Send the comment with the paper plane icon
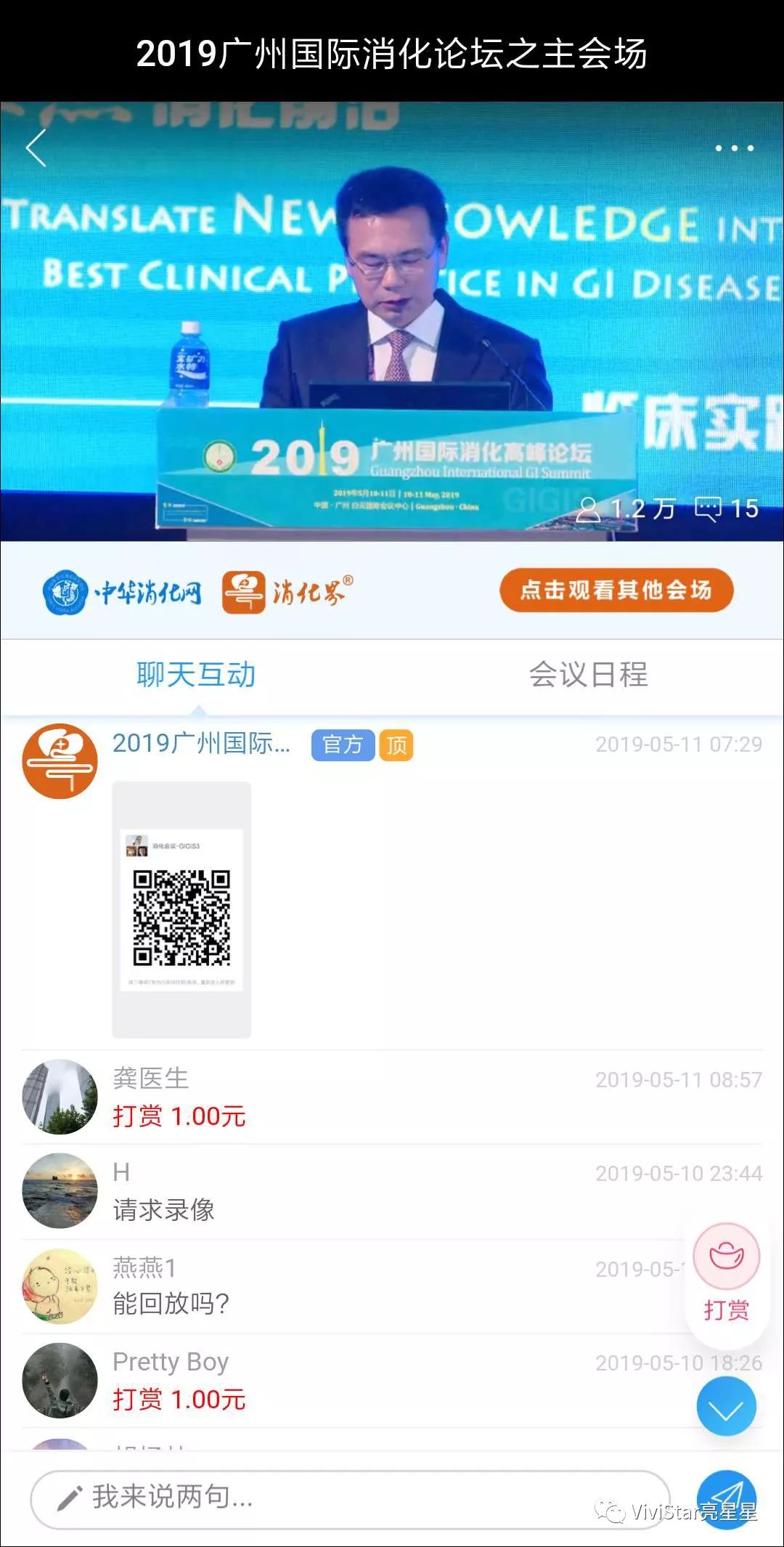 tap(726, 1498)
